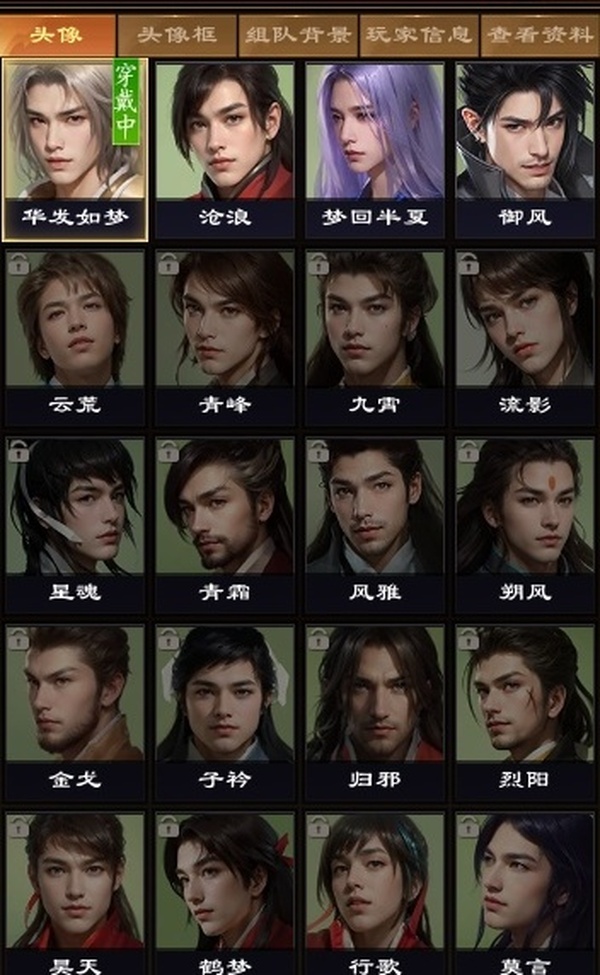The height and width of the screenshot is (975, 600).
Task: Open the 组队背景 tab
Action: pos(297,35)
